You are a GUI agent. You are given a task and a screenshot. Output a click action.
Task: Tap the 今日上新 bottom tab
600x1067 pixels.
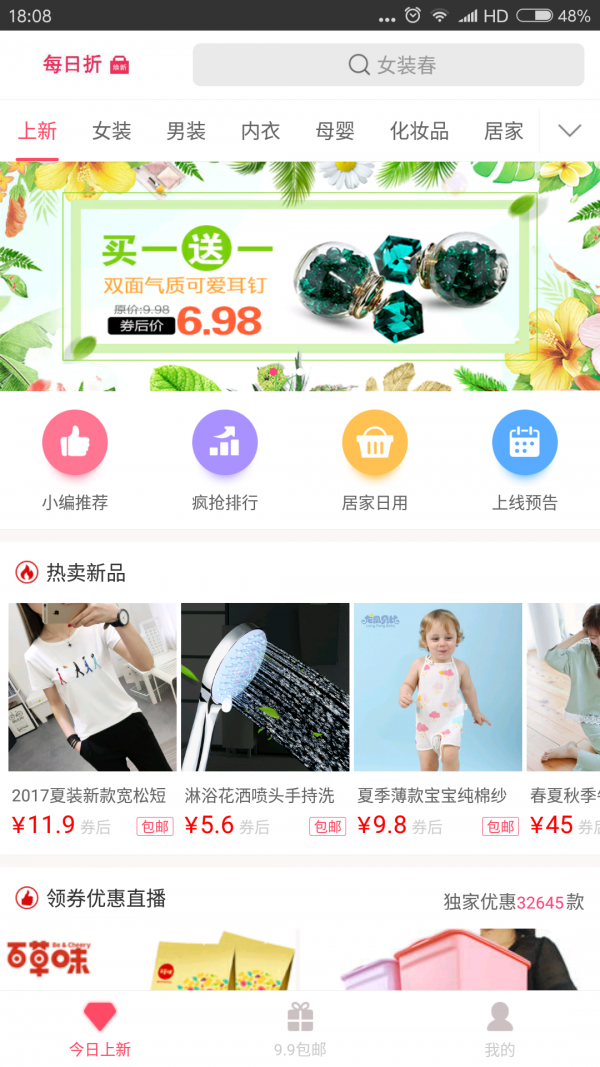[100, 1030]
